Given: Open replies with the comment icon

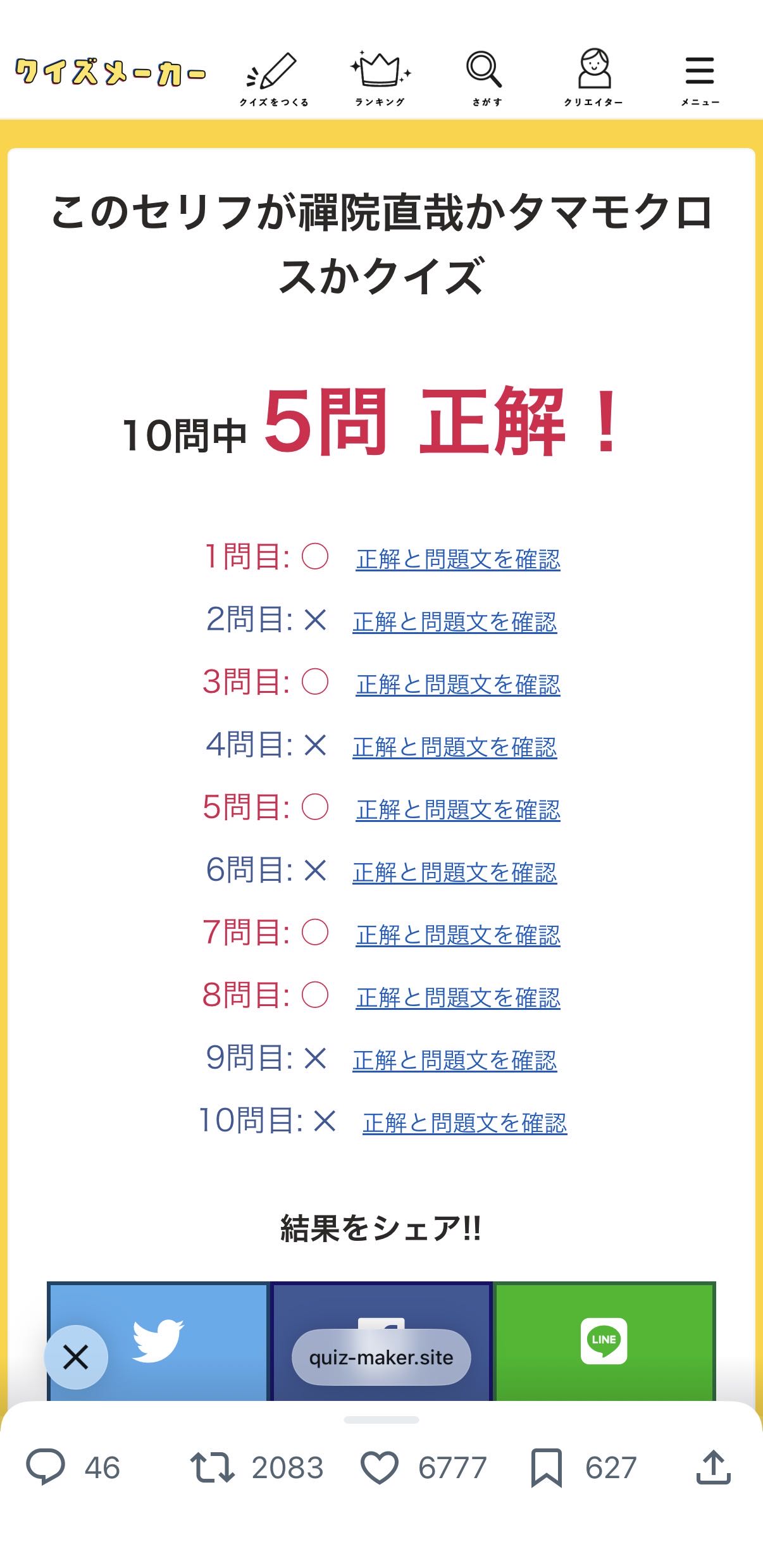Looking at the screenshot, I should [46, 1467].
